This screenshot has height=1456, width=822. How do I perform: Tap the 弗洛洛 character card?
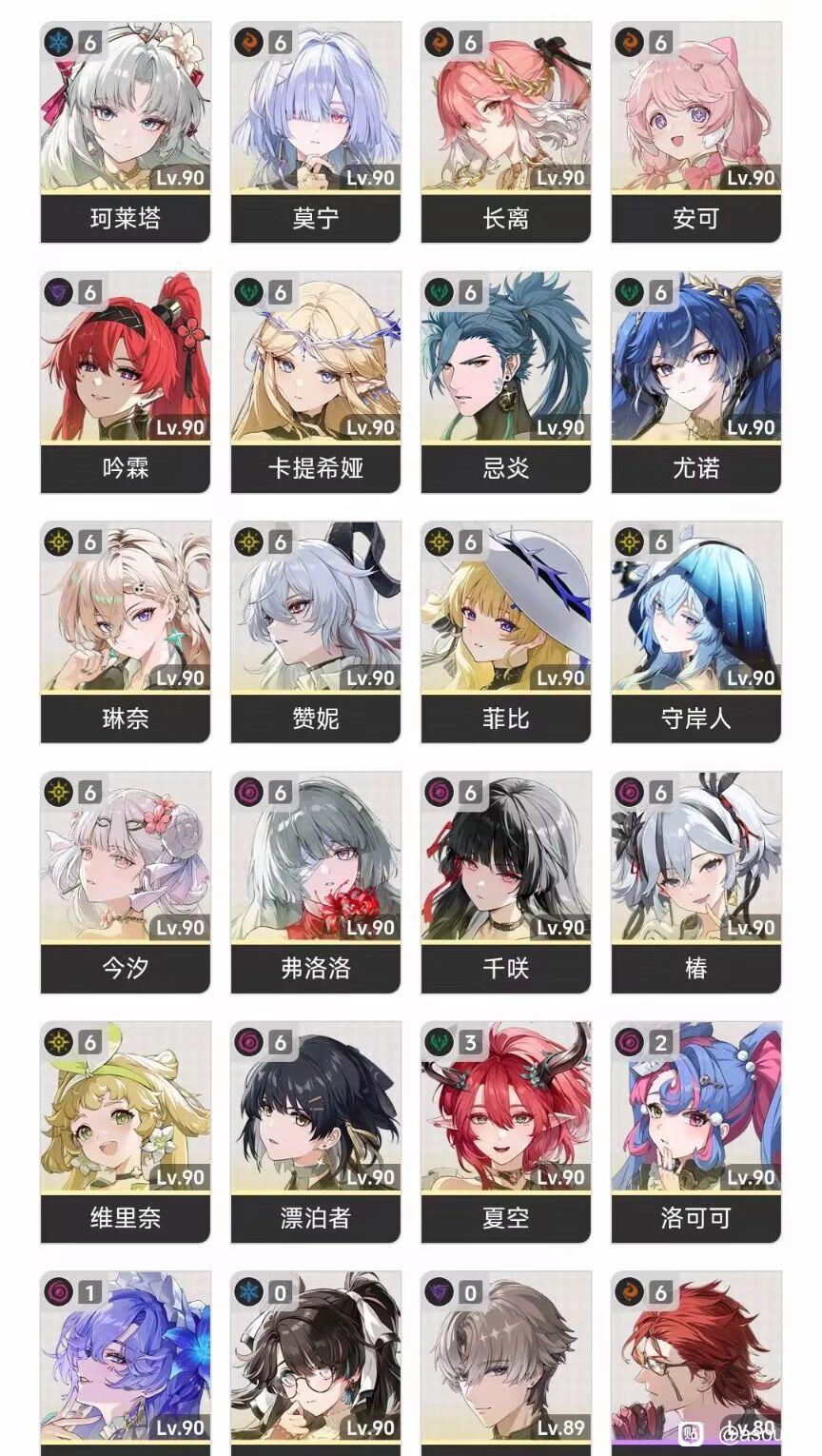315,882
